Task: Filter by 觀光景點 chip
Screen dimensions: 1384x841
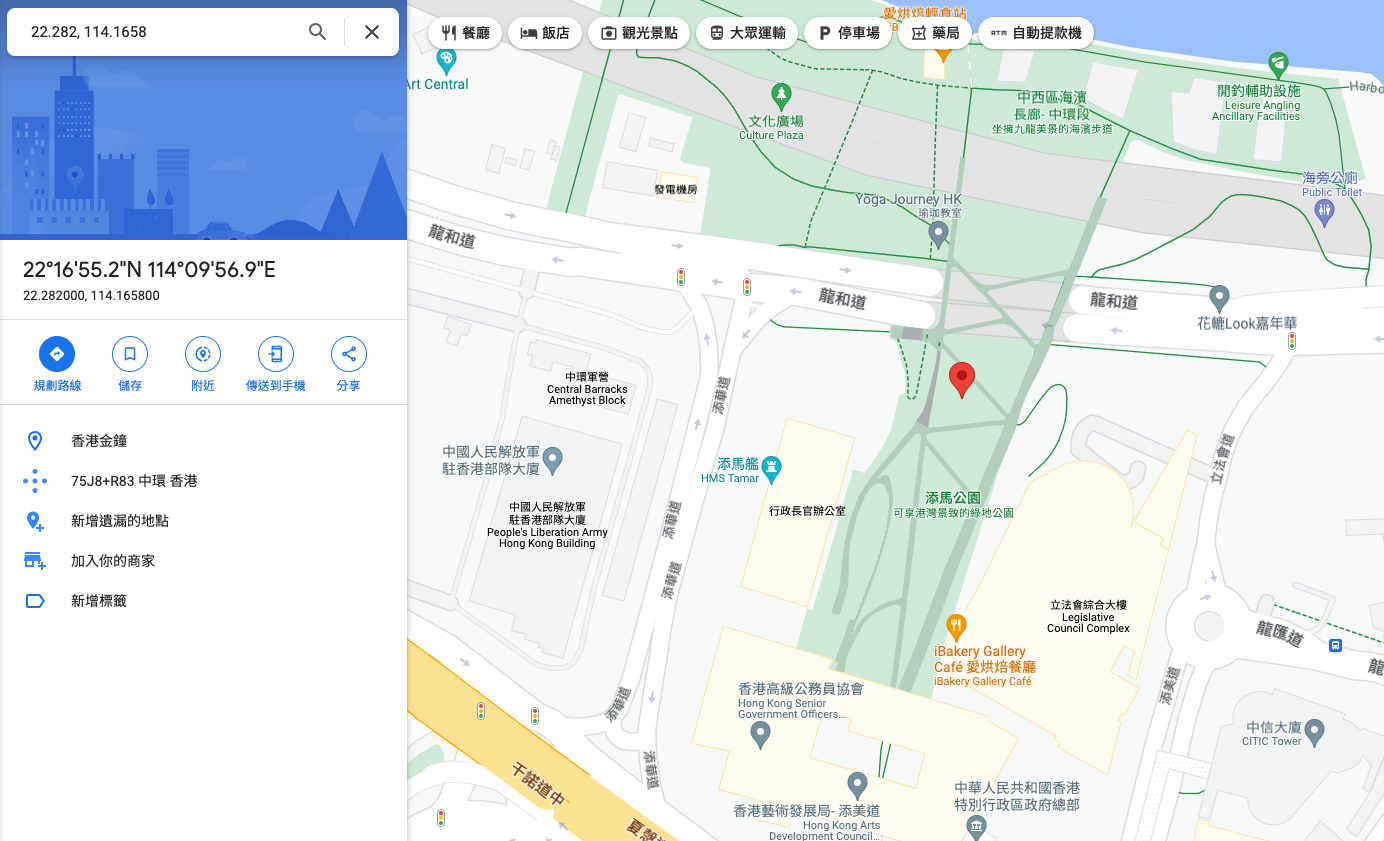Action: coord(638,33)
